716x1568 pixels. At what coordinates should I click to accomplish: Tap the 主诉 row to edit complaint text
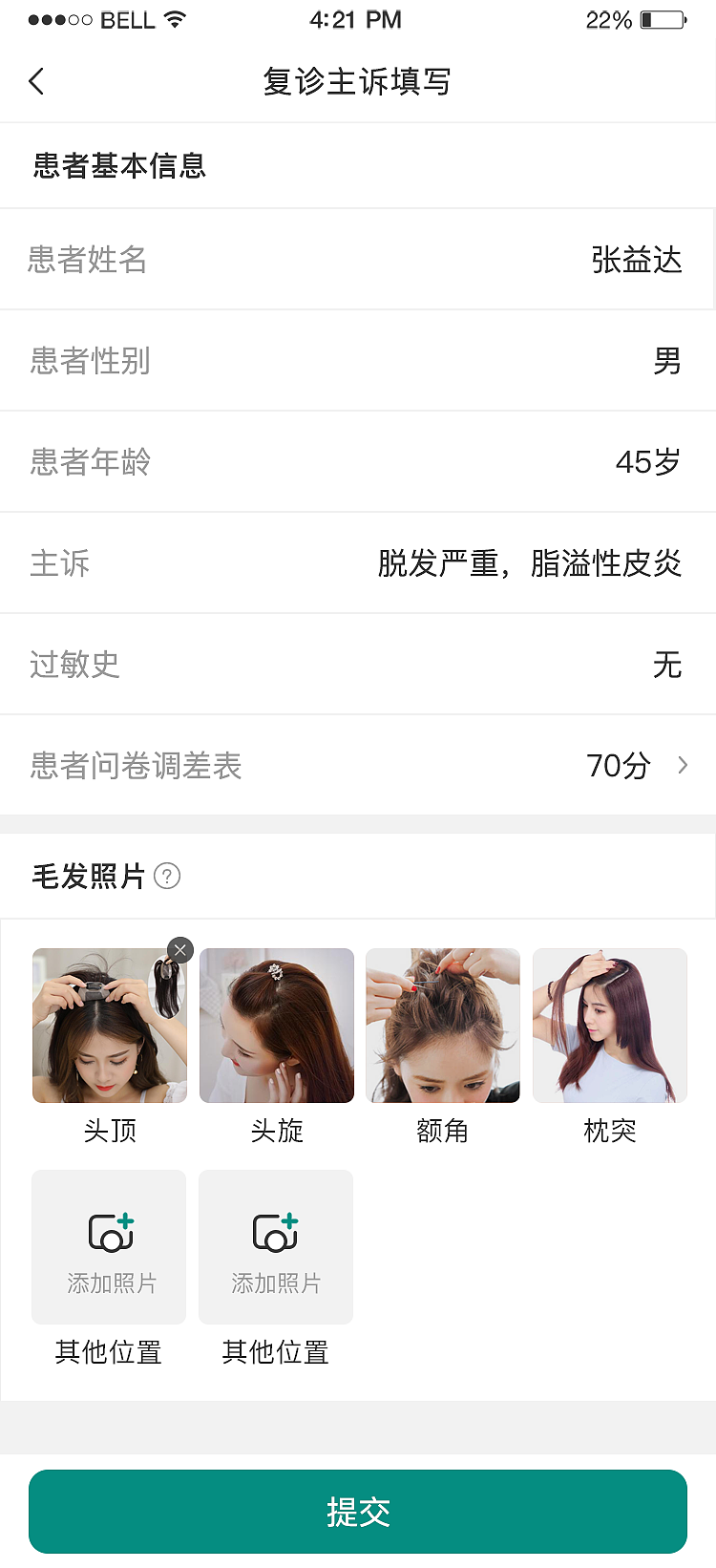358,562
